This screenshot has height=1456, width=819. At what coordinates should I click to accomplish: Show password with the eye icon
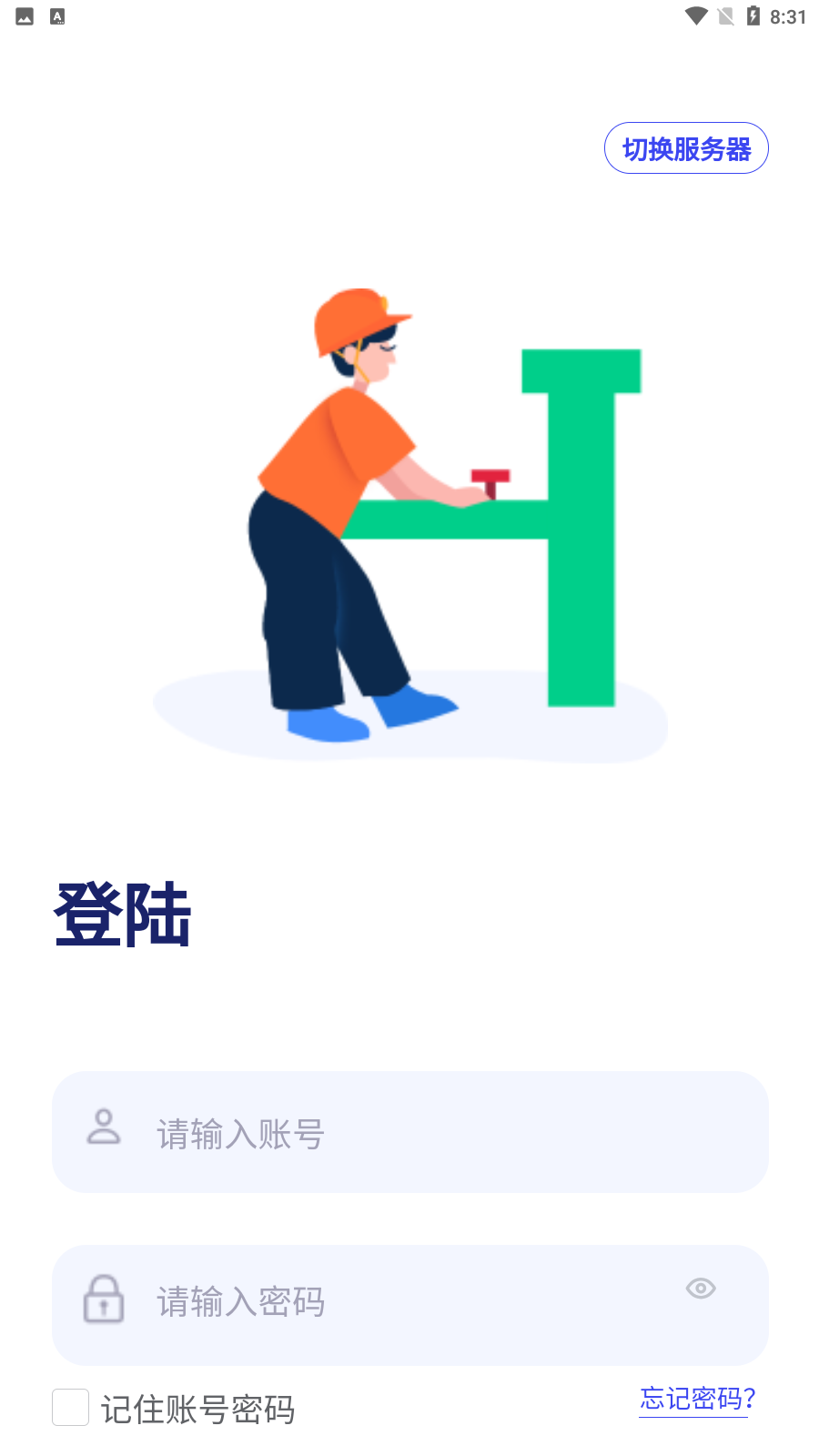[701, 1289]
